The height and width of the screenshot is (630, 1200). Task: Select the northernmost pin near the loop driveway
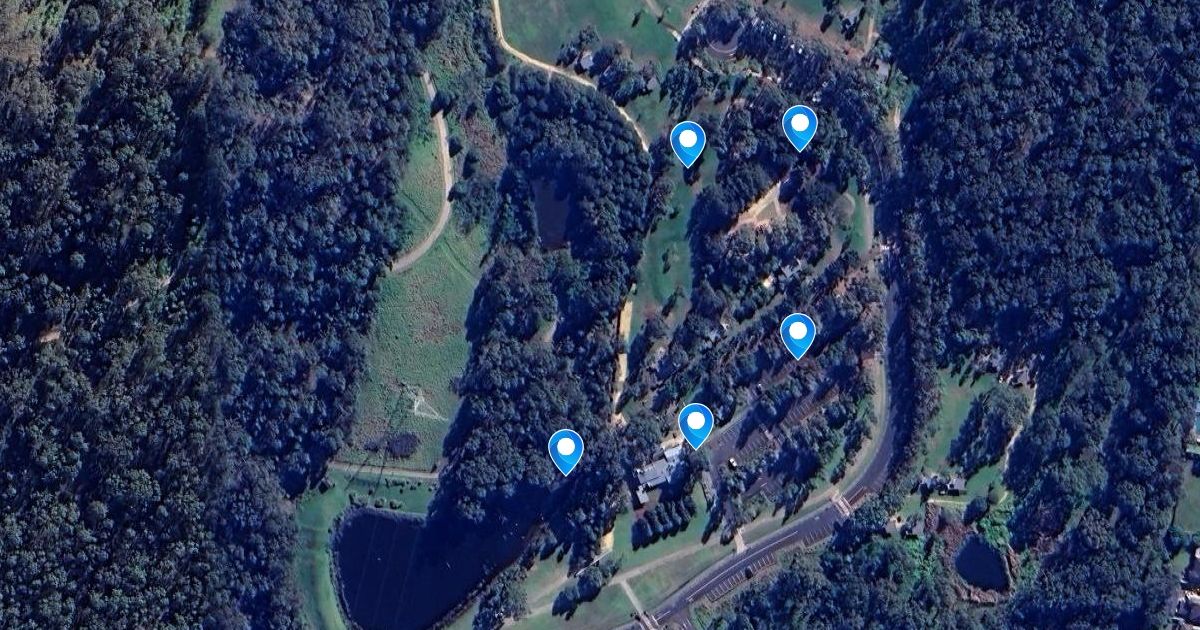click(x=800, y=126)
